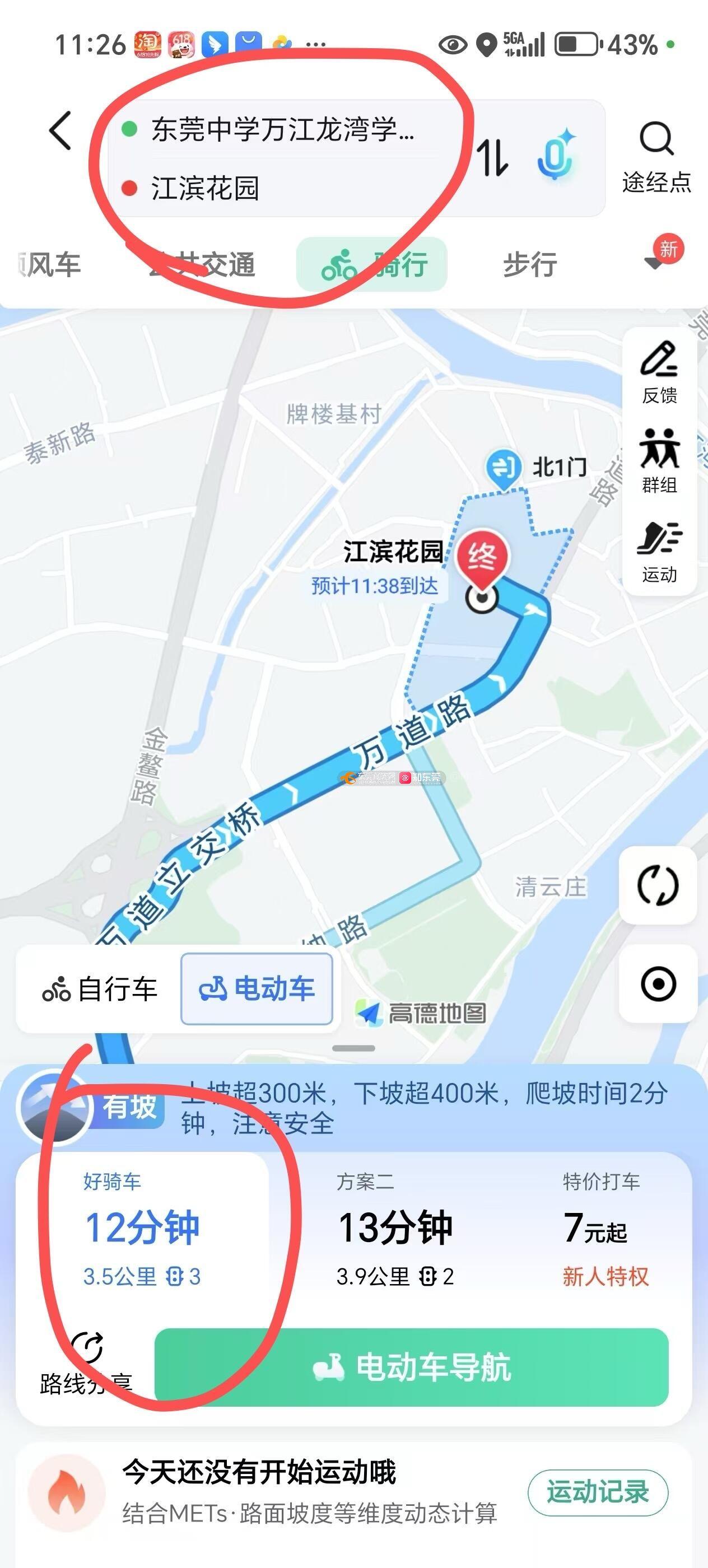This screenshot has height=1568, width=708.
Task: Edit the starting point 东莞中学万江龙湾学
Action: (282, 130)
